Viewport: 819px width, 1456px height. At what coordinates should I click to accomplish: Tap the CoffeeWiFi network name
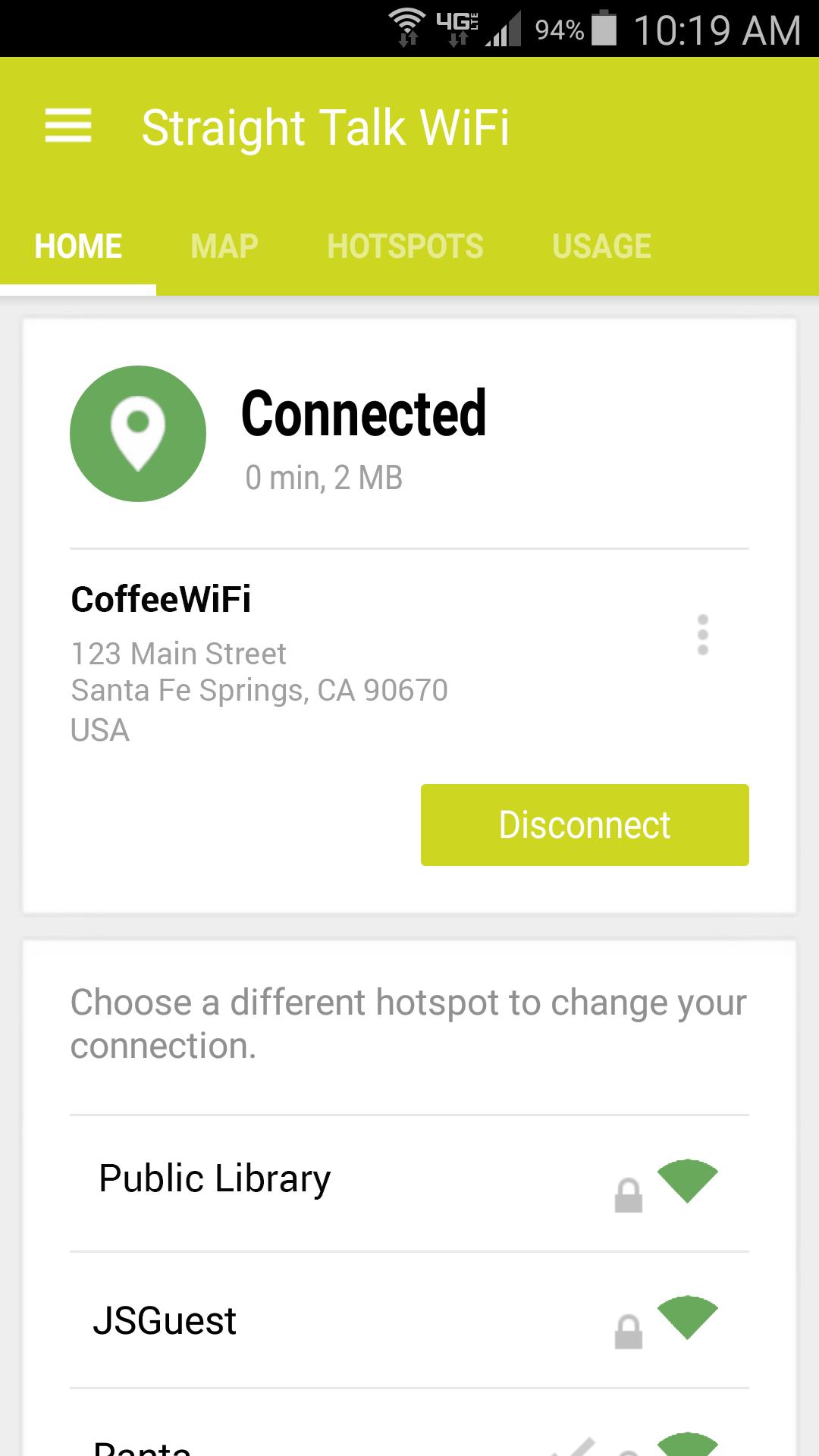pos(162,599)
